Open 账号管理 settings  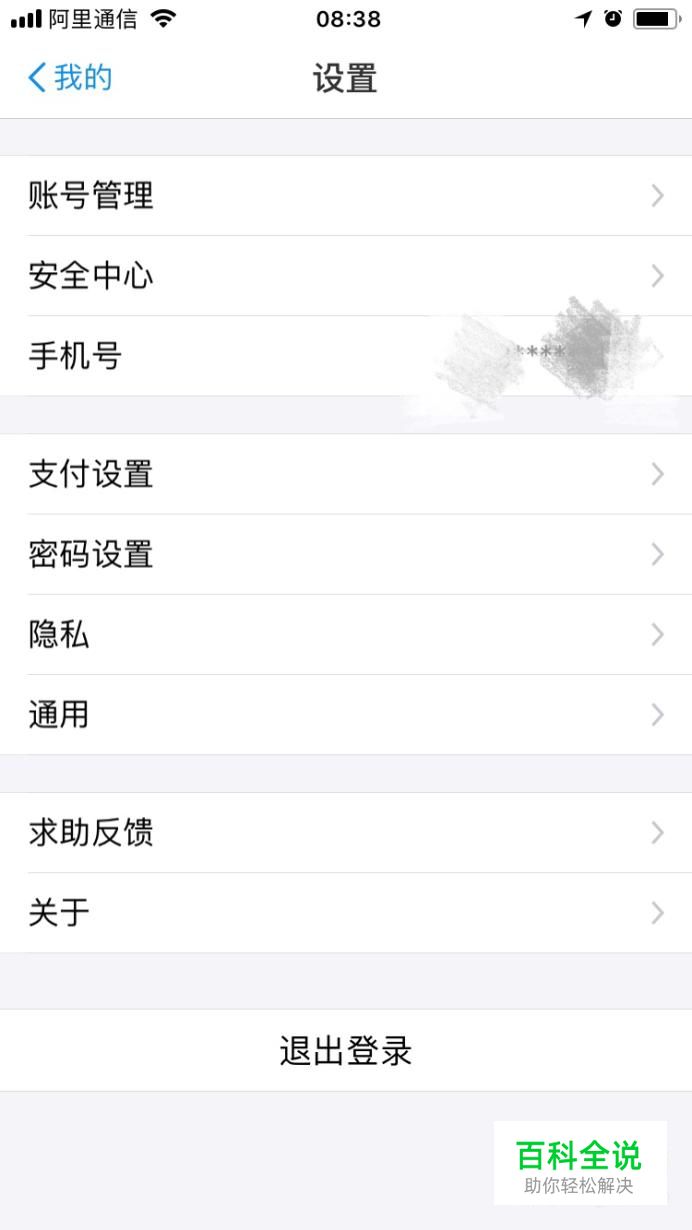[x=346, y=196]
